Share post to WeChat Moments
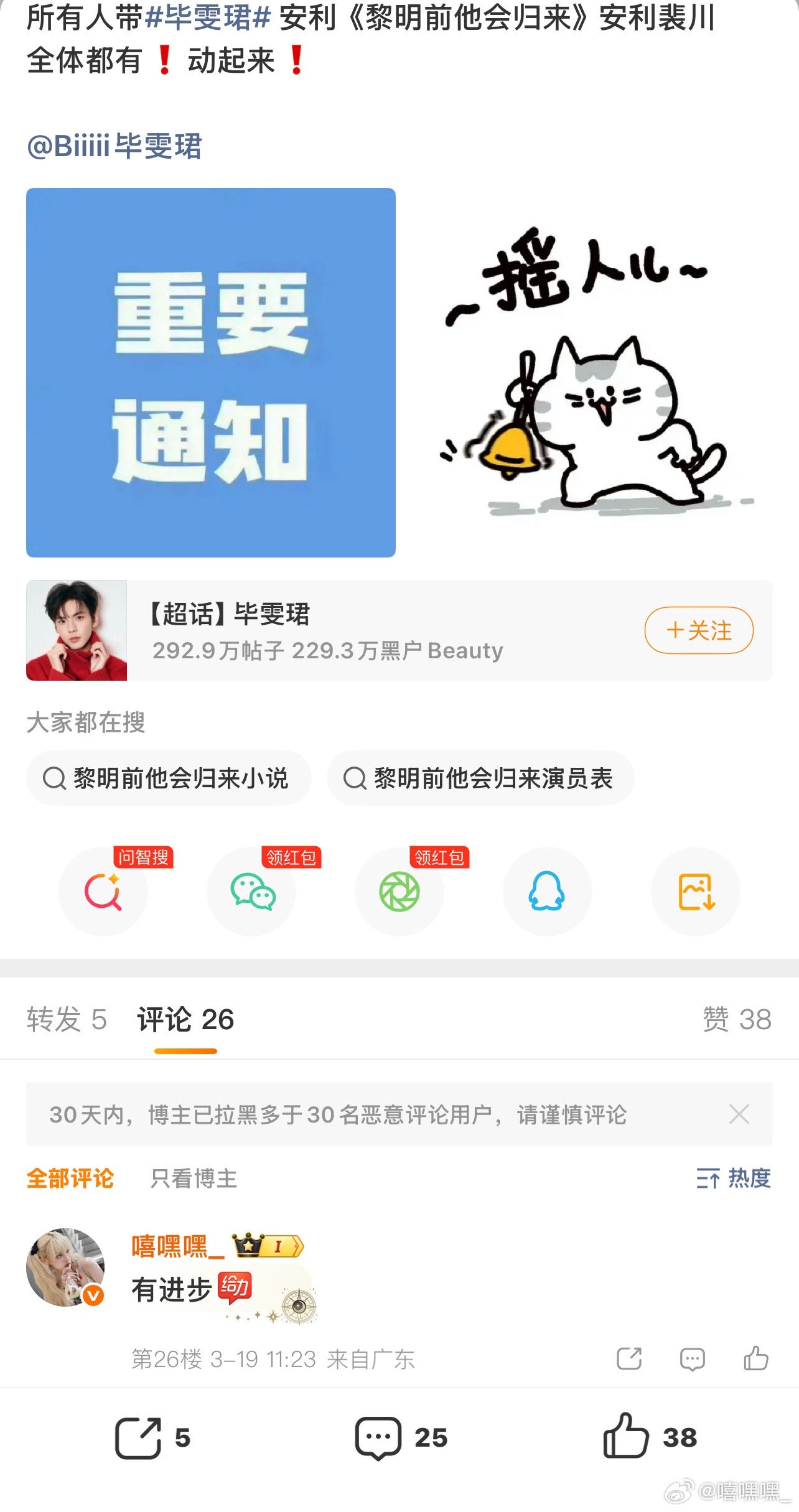 click(399, 892)
